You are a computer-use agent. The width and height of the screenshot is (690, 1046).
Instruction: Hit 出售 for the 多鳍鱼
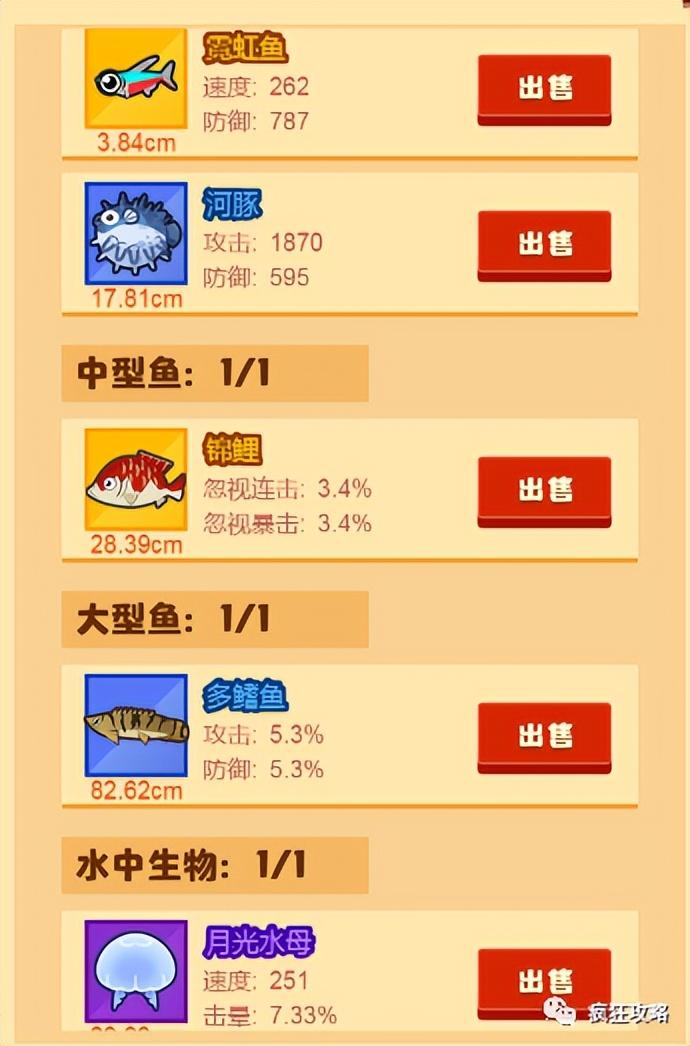(544, 736)
